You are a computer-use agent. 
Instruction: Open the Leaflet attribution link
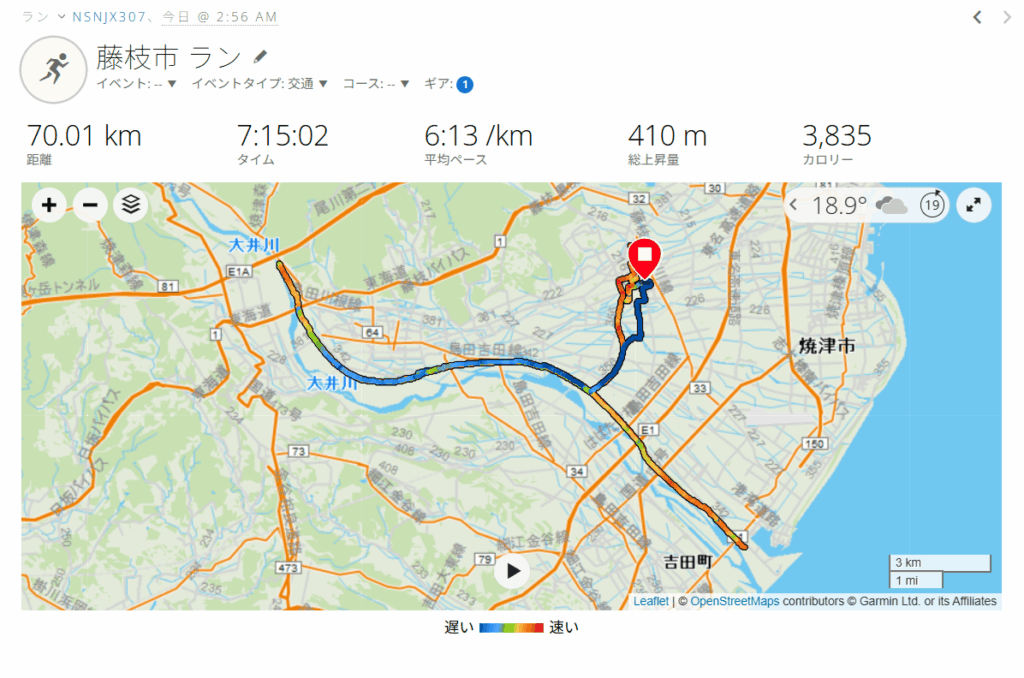(x=651, y=601)
